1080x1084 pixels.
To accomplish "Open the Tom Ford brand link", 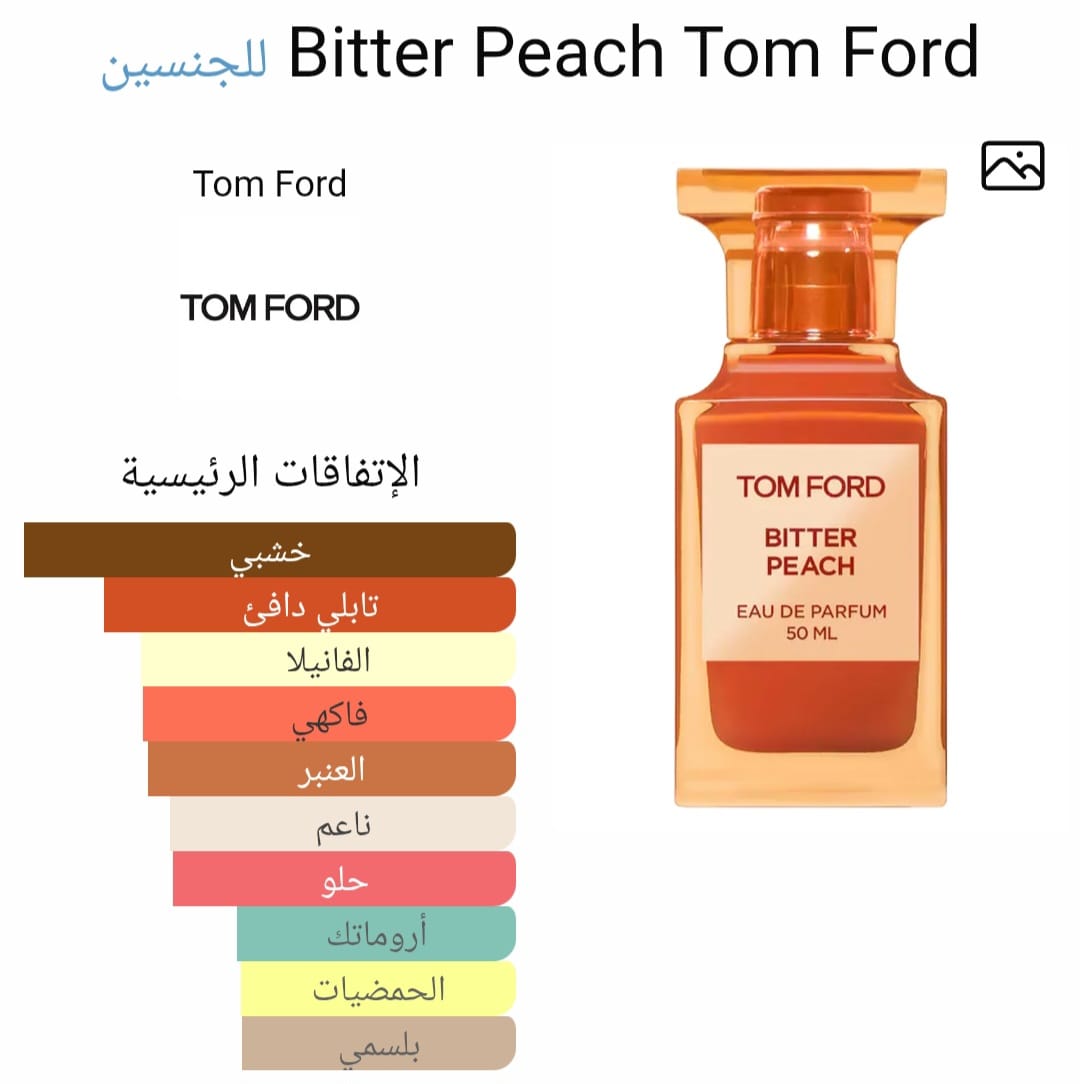I will tap(269, 184).
